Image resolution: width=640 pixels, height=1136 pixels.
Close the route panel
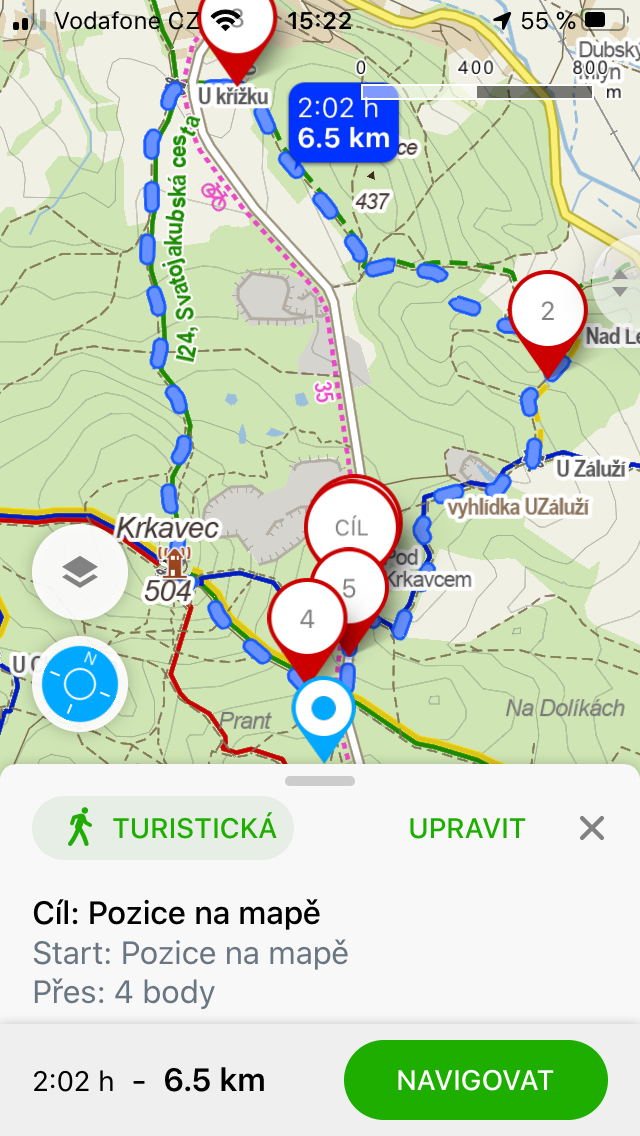point(591,827)
